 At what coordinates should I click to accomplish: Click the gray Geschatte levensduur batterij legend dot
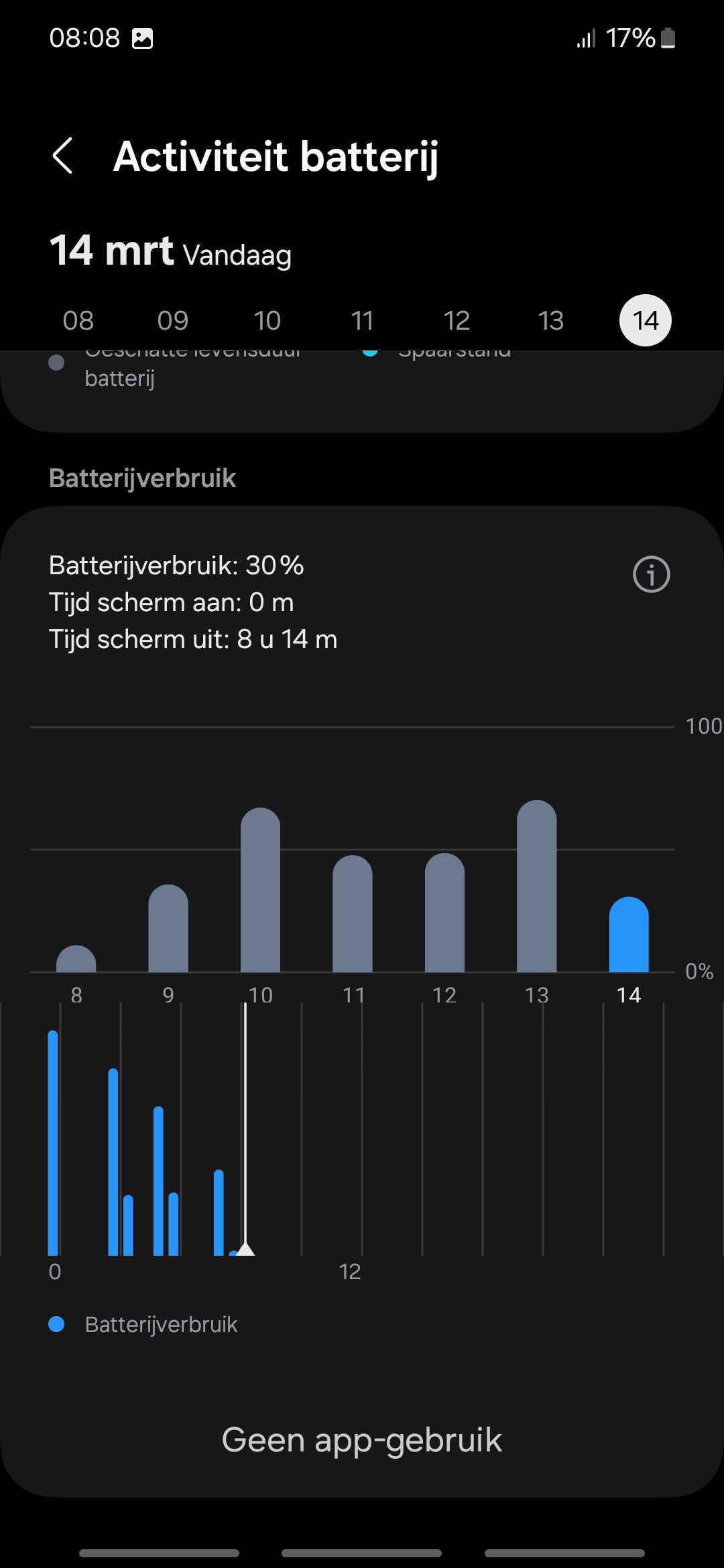click(x=56, y=363)
